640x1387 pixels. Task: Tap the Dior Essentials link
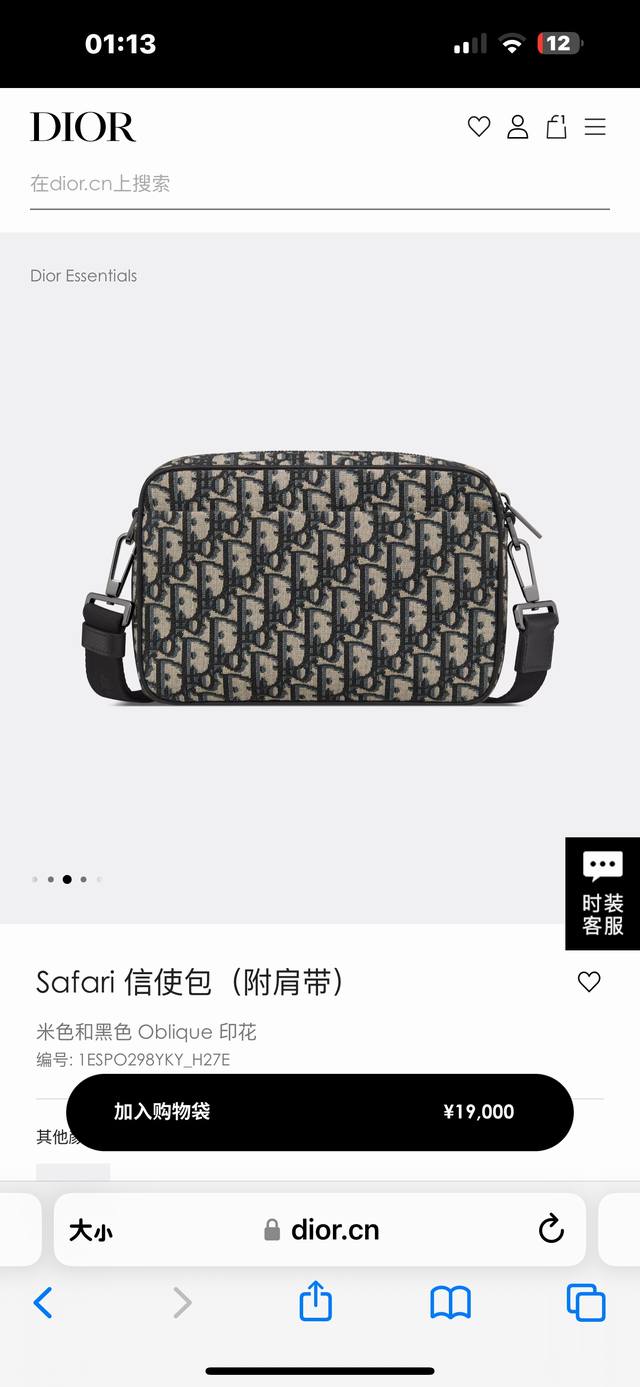point(83,276)
